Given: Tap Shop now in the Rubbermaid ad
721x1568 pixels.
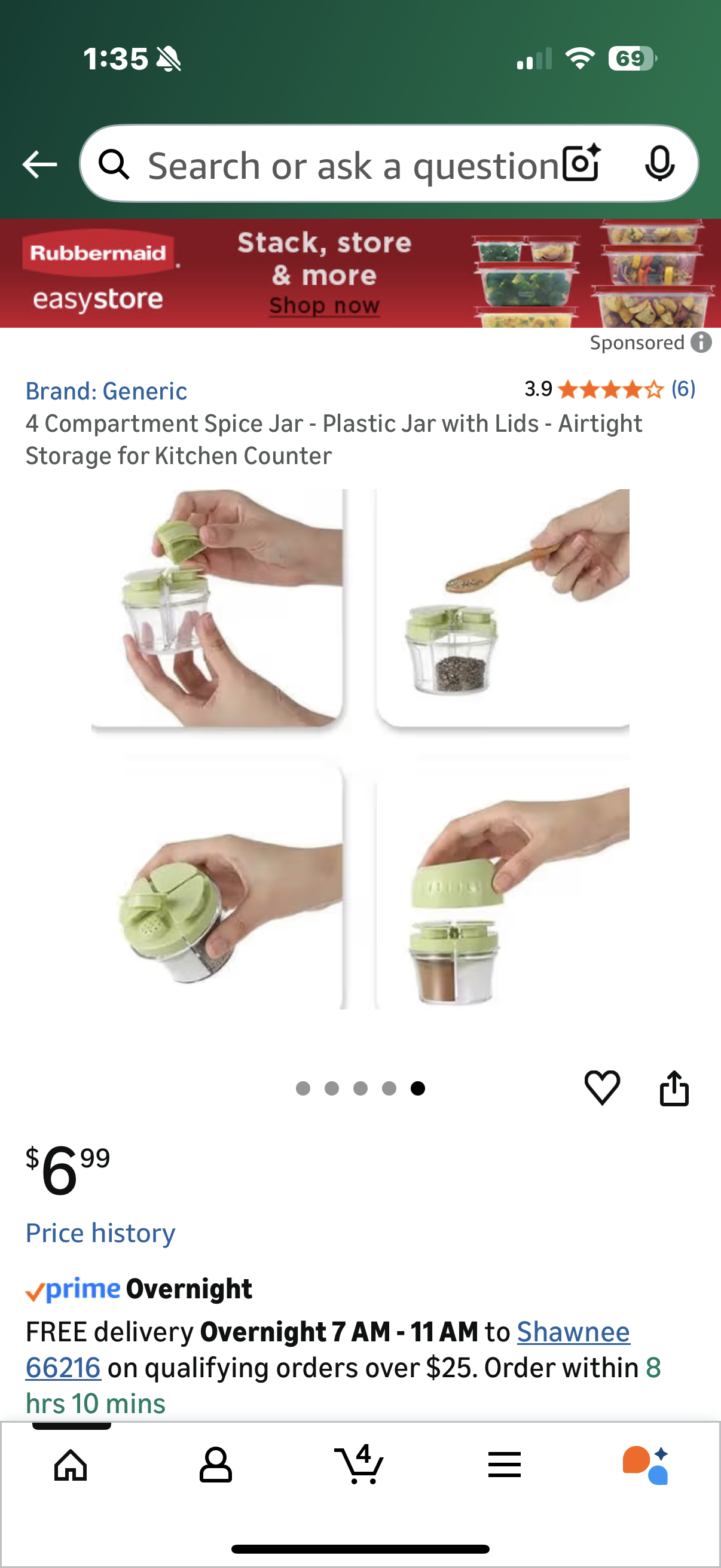Looking at the screenshot, I should pyautogui.click(x=325, y=306).
